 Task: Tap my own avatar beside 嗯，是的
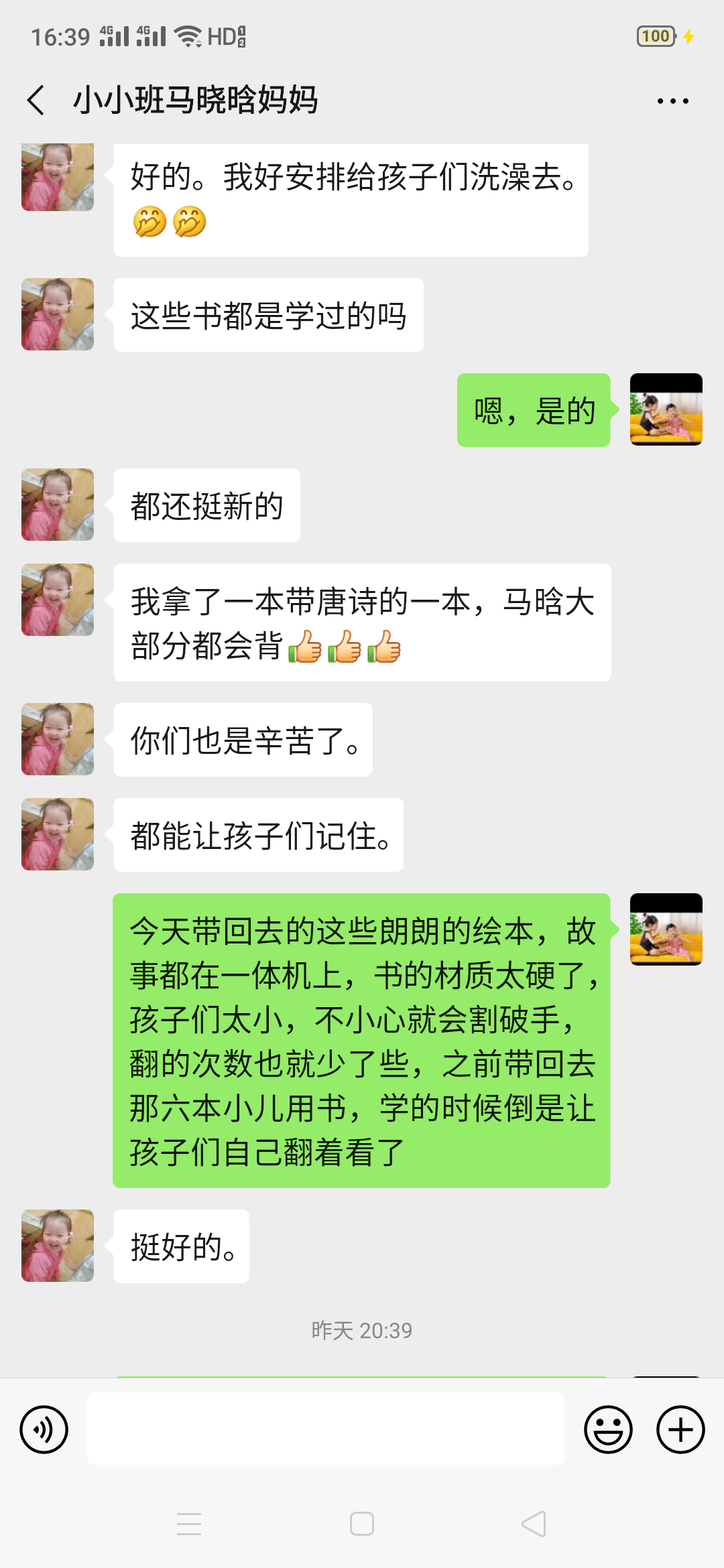(666, 409)
